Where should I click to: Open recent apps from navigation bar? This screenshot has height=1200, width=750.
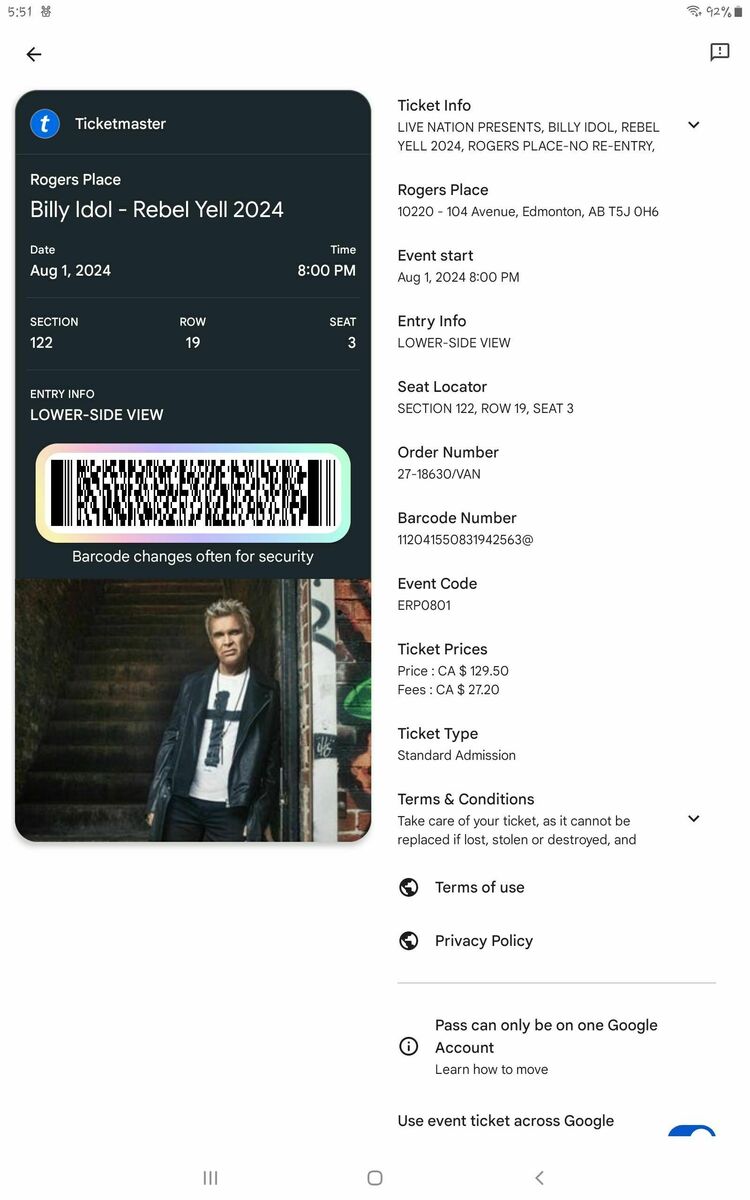[x=210, y=1178]
